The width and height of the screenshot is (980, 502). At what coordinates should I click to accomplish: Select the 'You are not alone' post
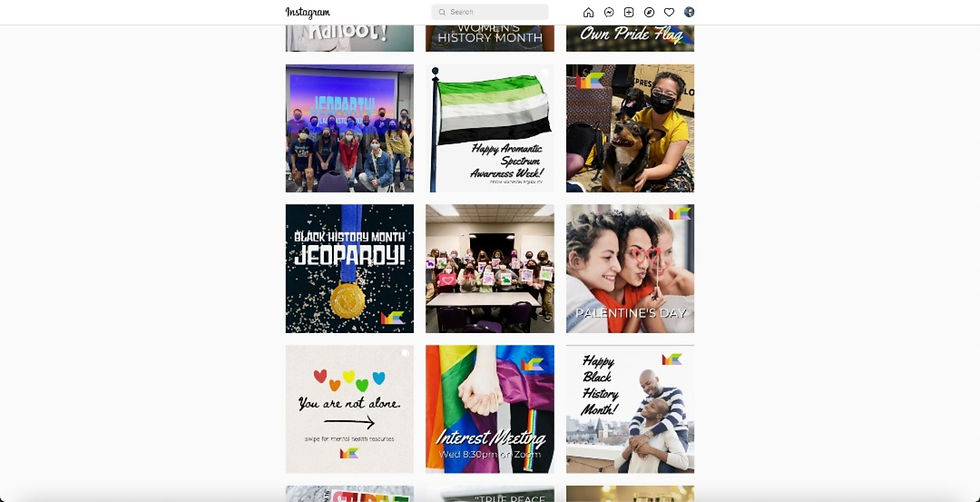349,409
